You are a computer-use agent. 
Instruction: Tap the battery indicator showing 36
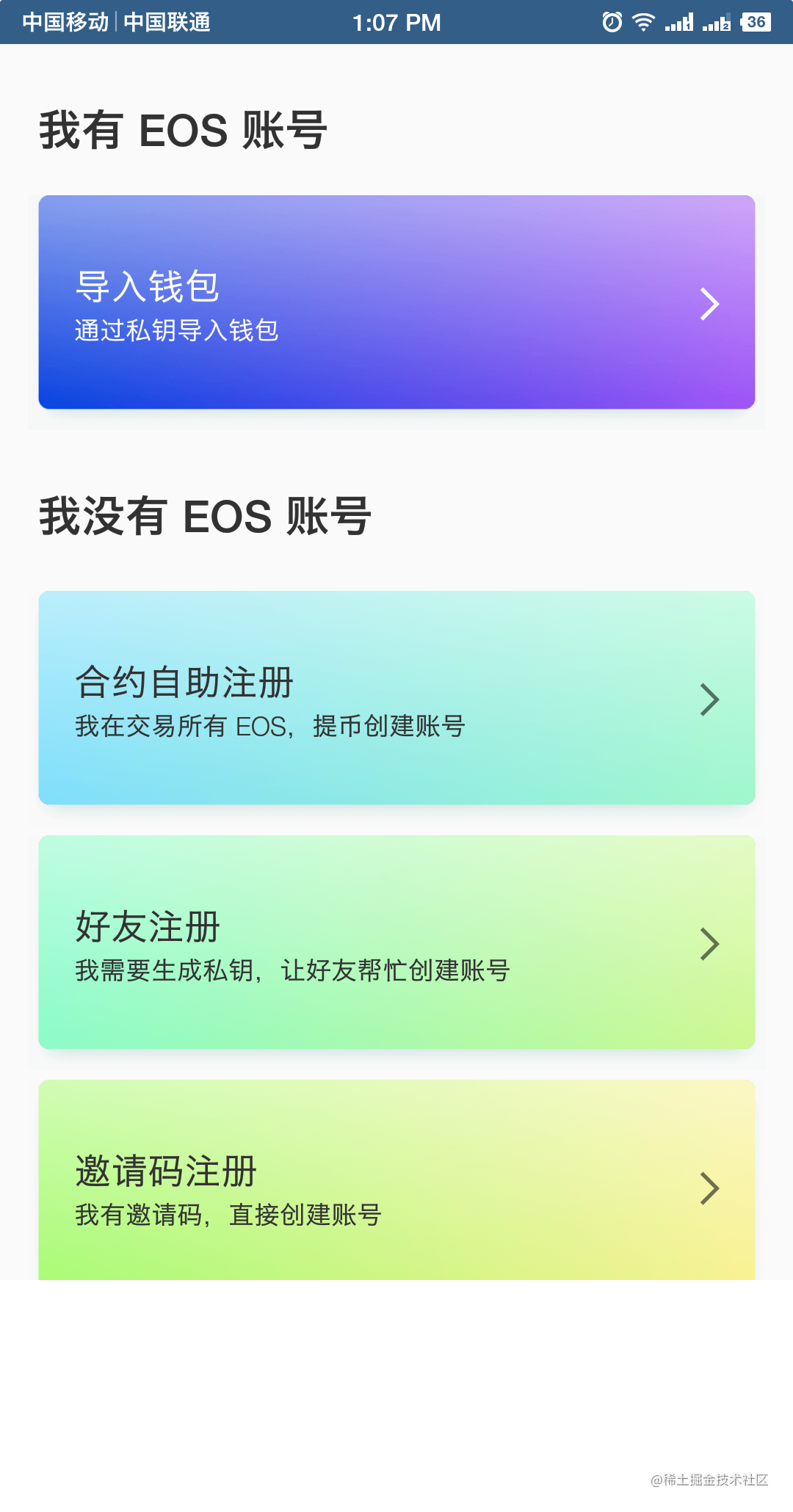756,22
